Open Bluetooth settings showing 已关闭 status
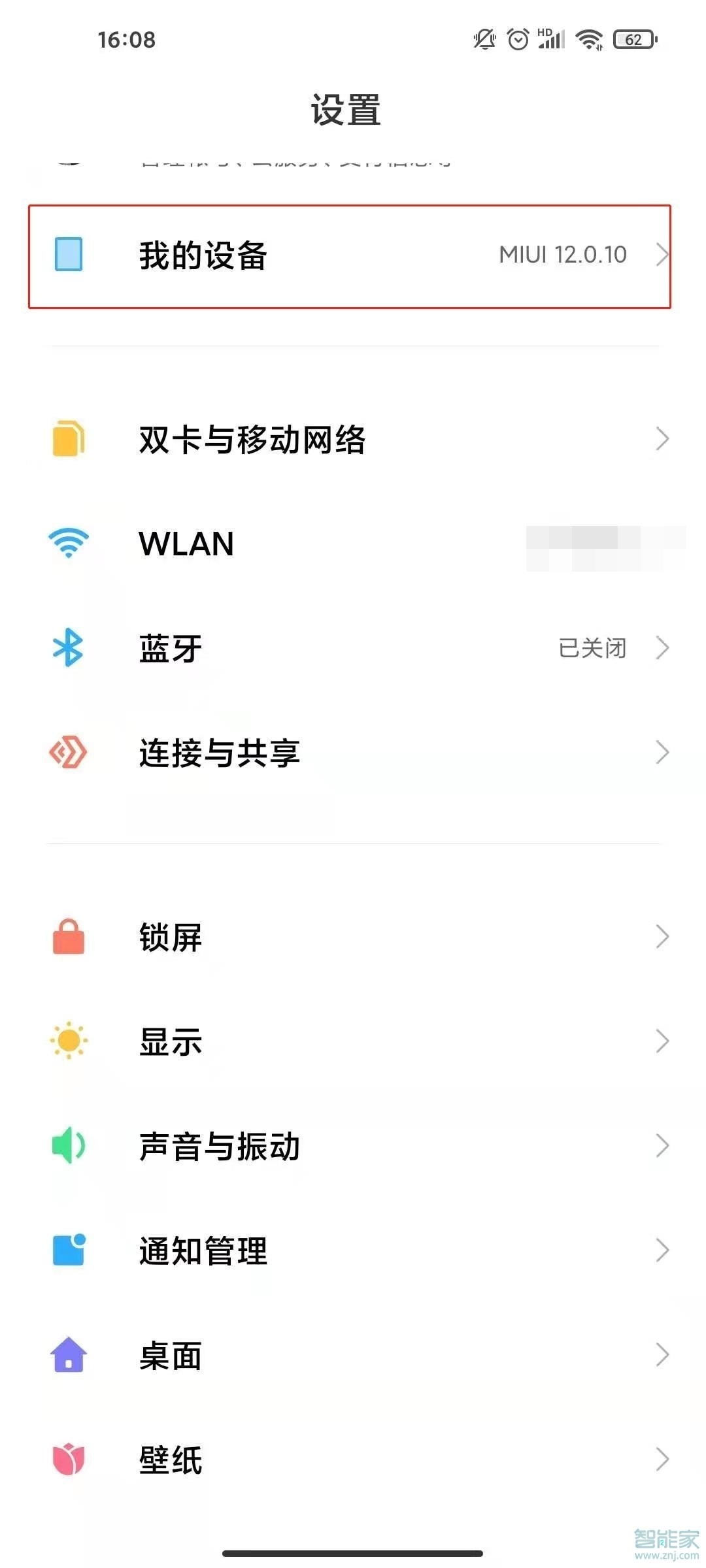The height and width of the screenshot is (1568, 706). pyautogui.click(x=353, y=648)
